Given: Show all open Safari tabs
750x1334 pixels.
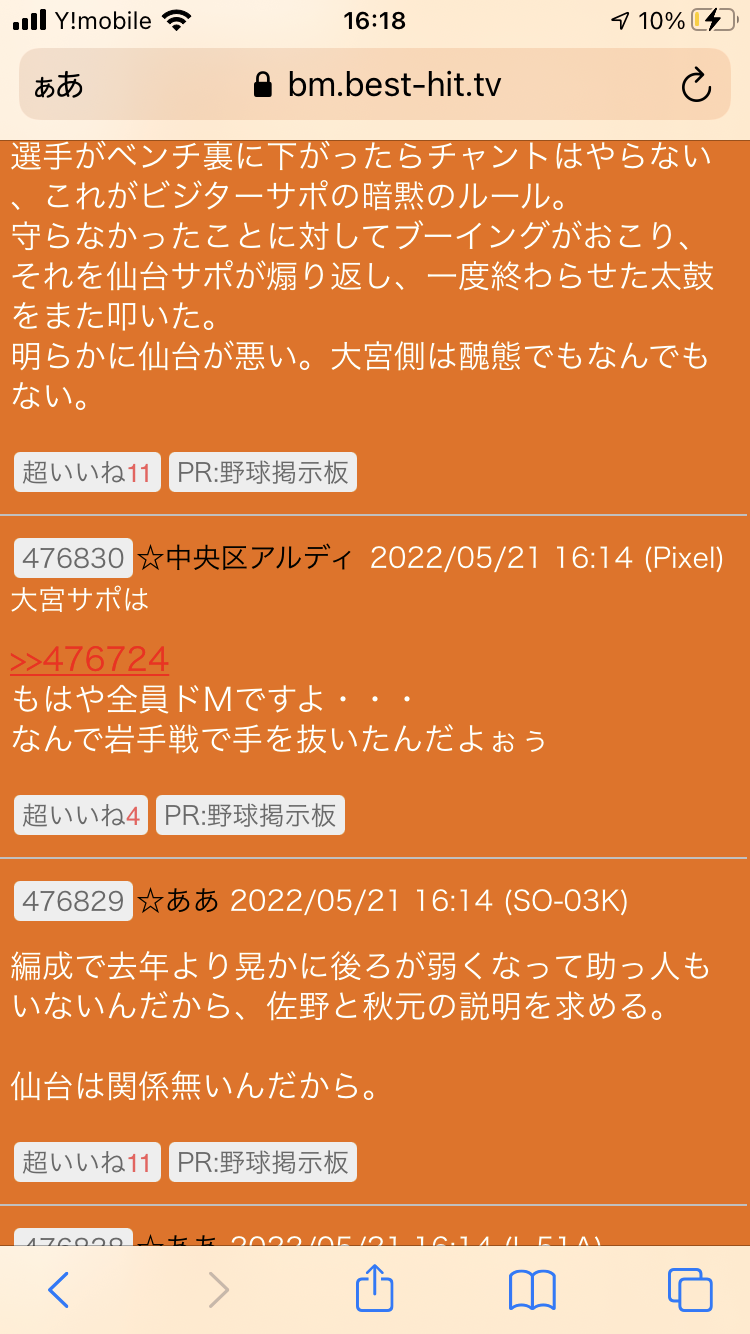Looking at the screenshot, I should (x=690, y=1290).
